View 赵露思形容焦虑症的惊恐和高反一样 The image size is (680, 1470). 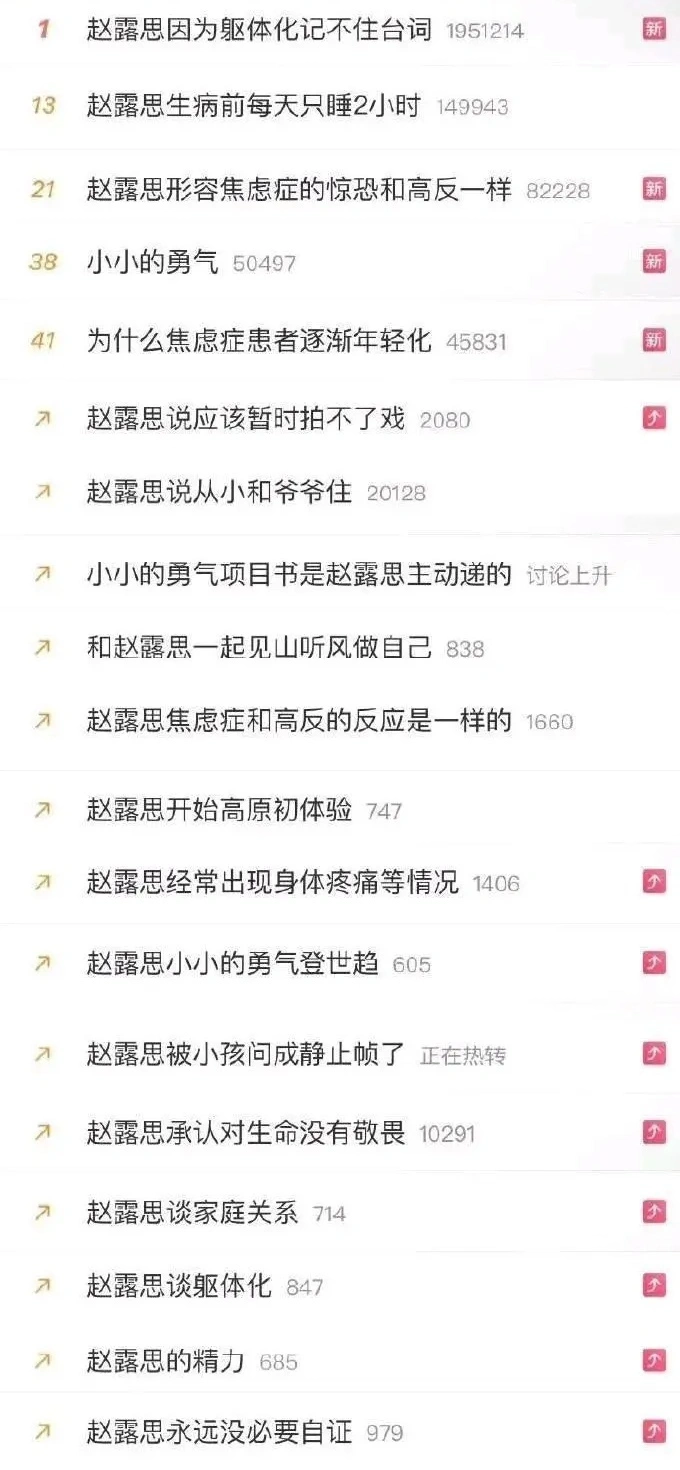tap(299, 189)
